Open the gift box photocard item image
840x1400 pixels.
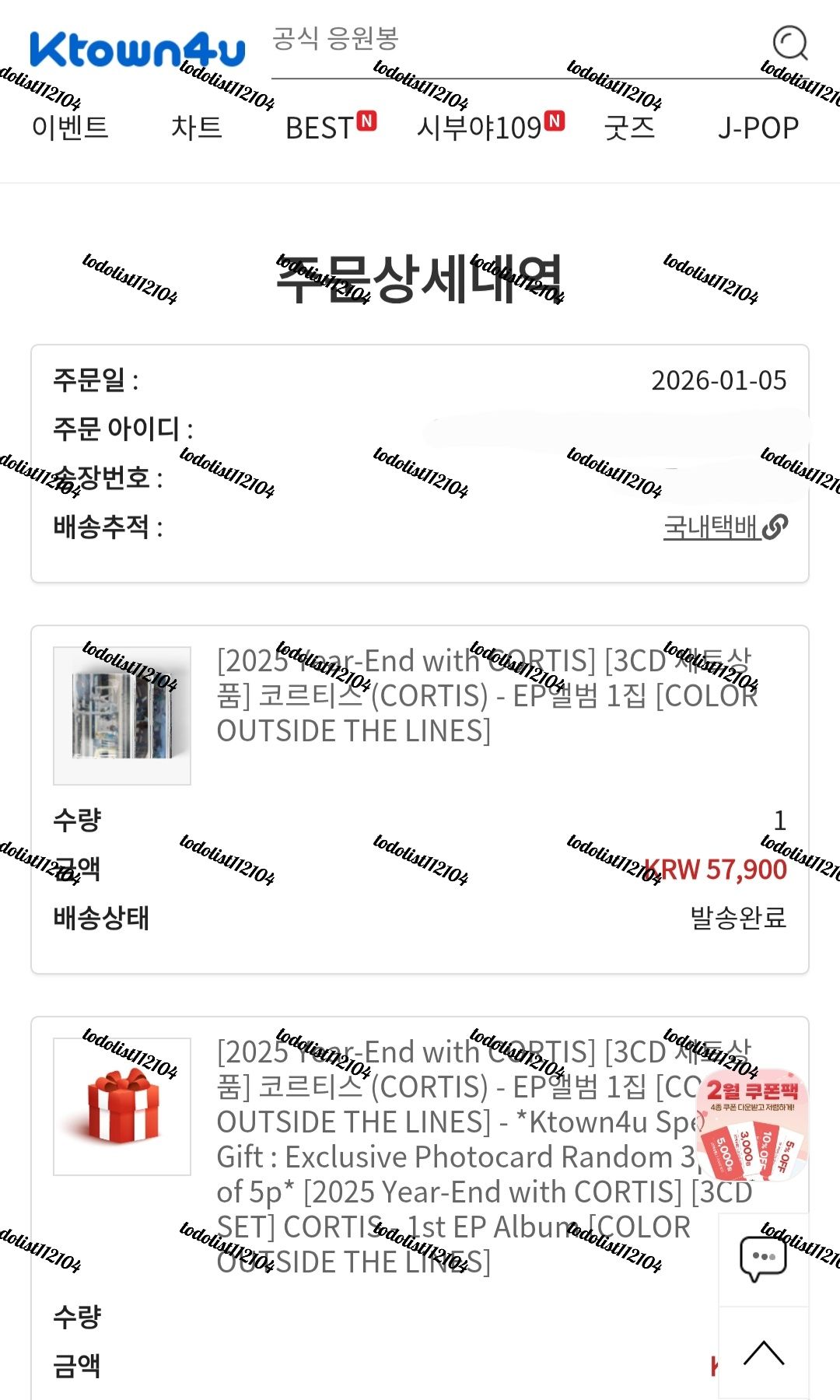[x=122, y=1106]
